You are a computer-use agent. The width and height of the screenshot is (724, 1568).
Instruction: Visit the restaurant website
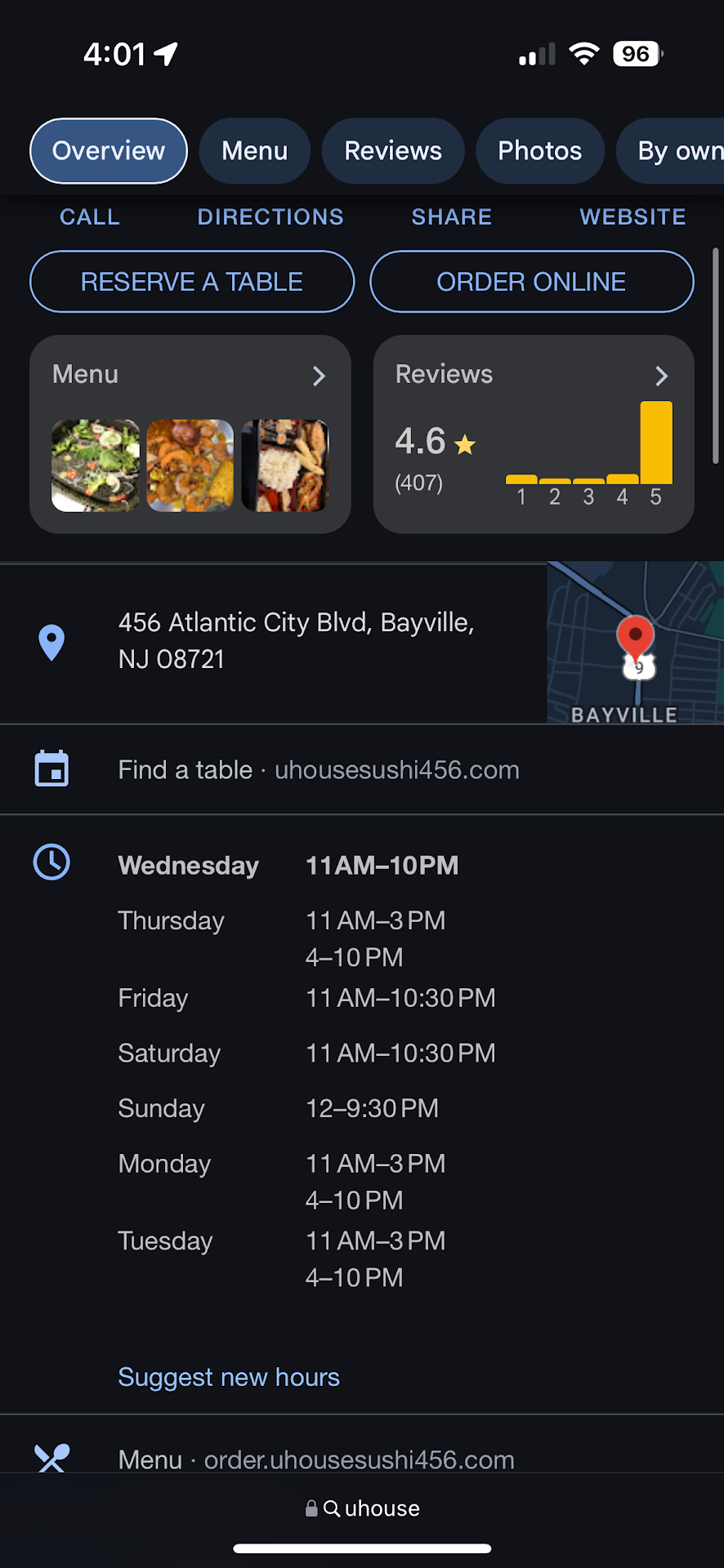point(632,217)
